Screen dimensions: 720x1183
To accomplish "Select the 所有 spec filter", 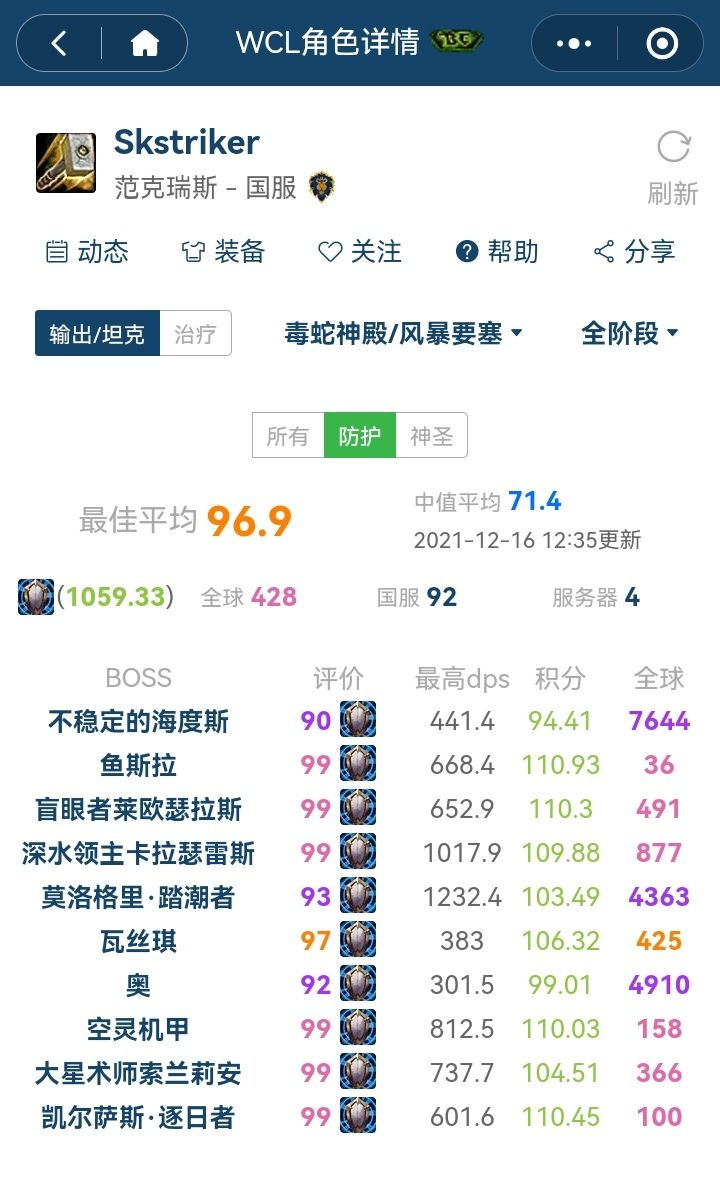I will click(x=288, y=436).
